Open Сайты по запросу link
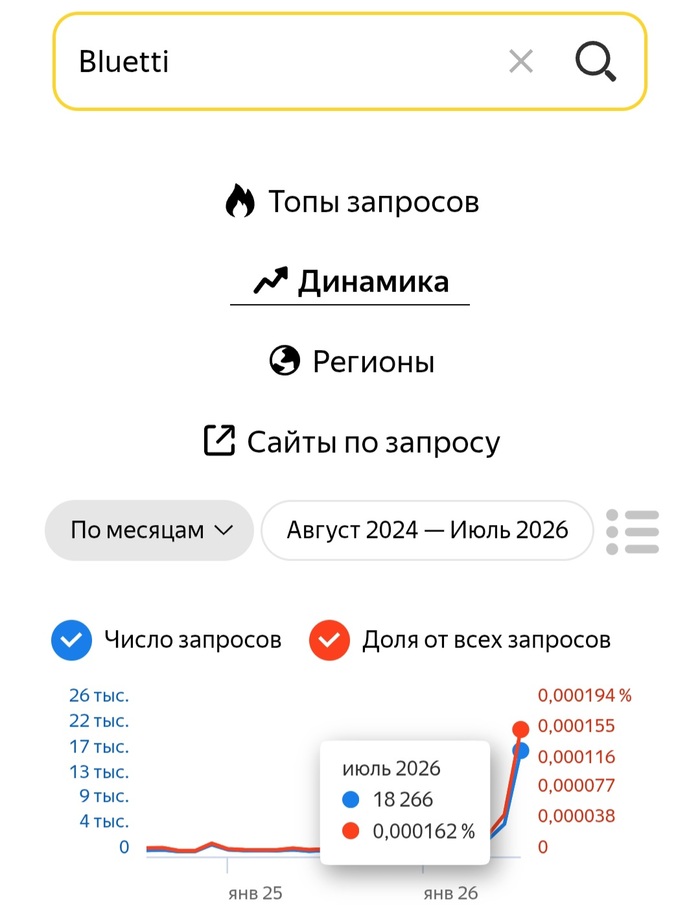 coord(352,441)
